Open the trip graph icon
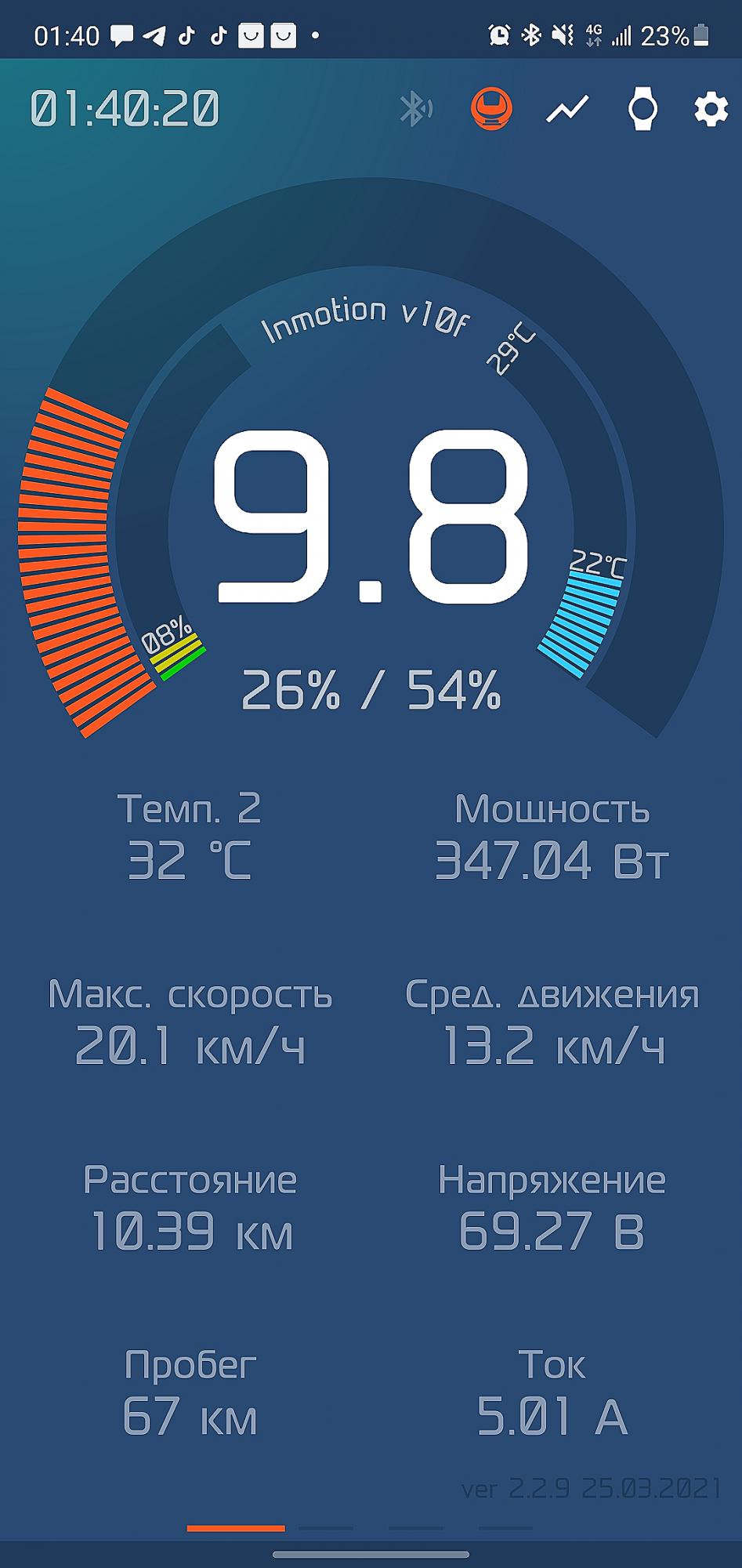Image resolution: width=742 pixels, height=1568 pixels. click(x=567, y=109)
